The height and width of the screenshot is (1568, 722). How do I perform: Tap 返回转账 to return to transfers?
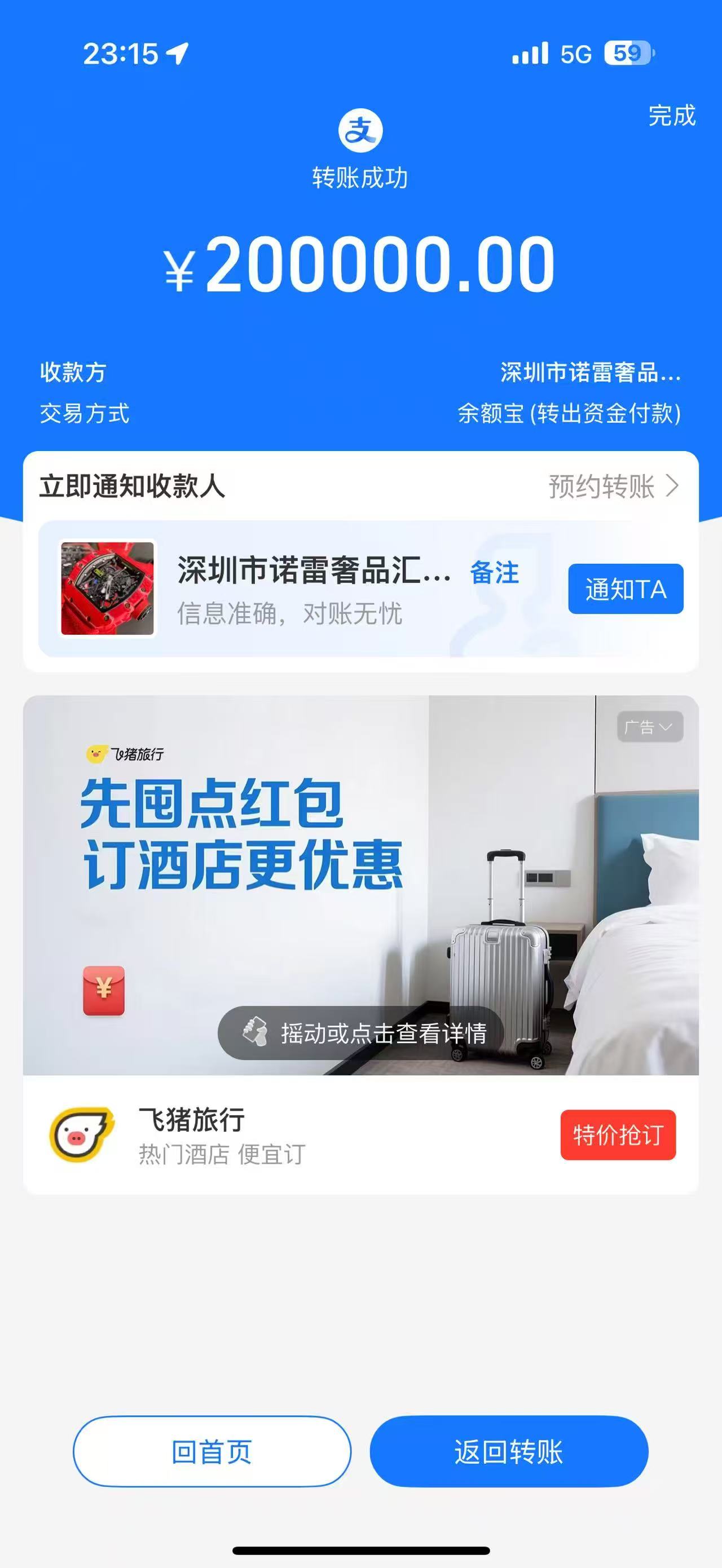point(508,1452)
